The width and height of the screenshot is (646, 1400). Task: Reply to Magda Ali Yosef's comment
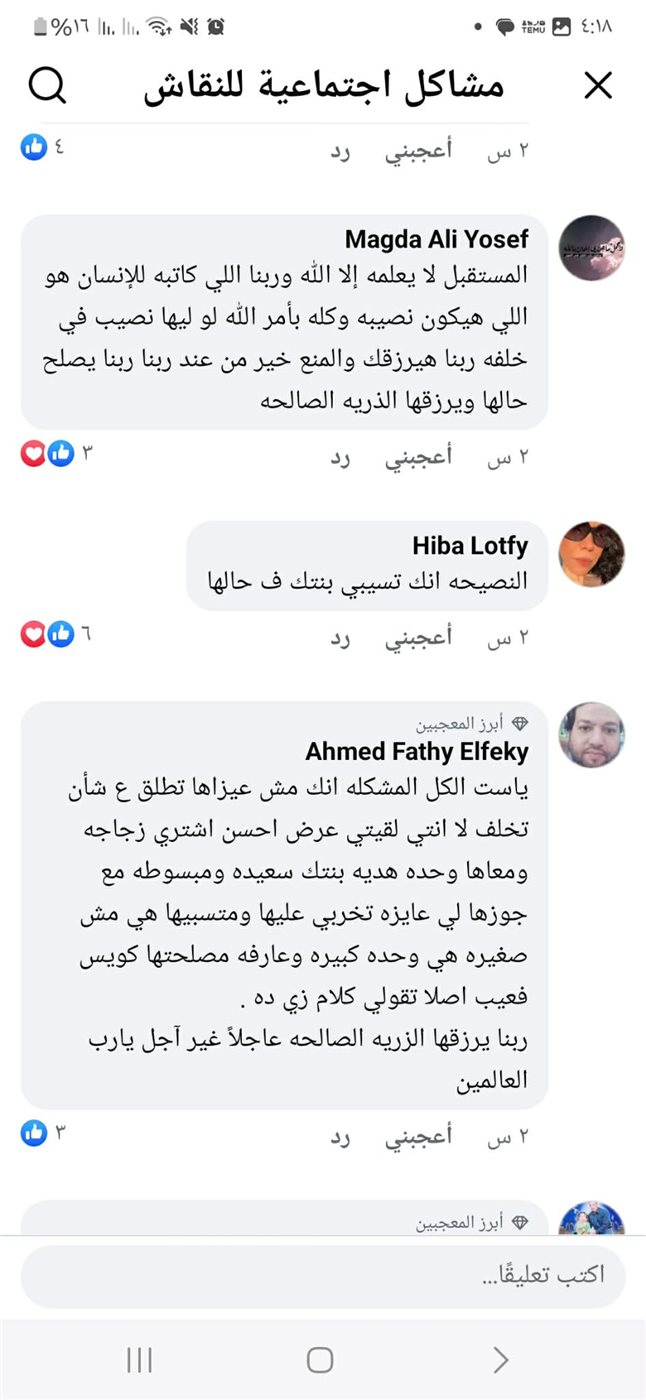(x=342, y=456)
